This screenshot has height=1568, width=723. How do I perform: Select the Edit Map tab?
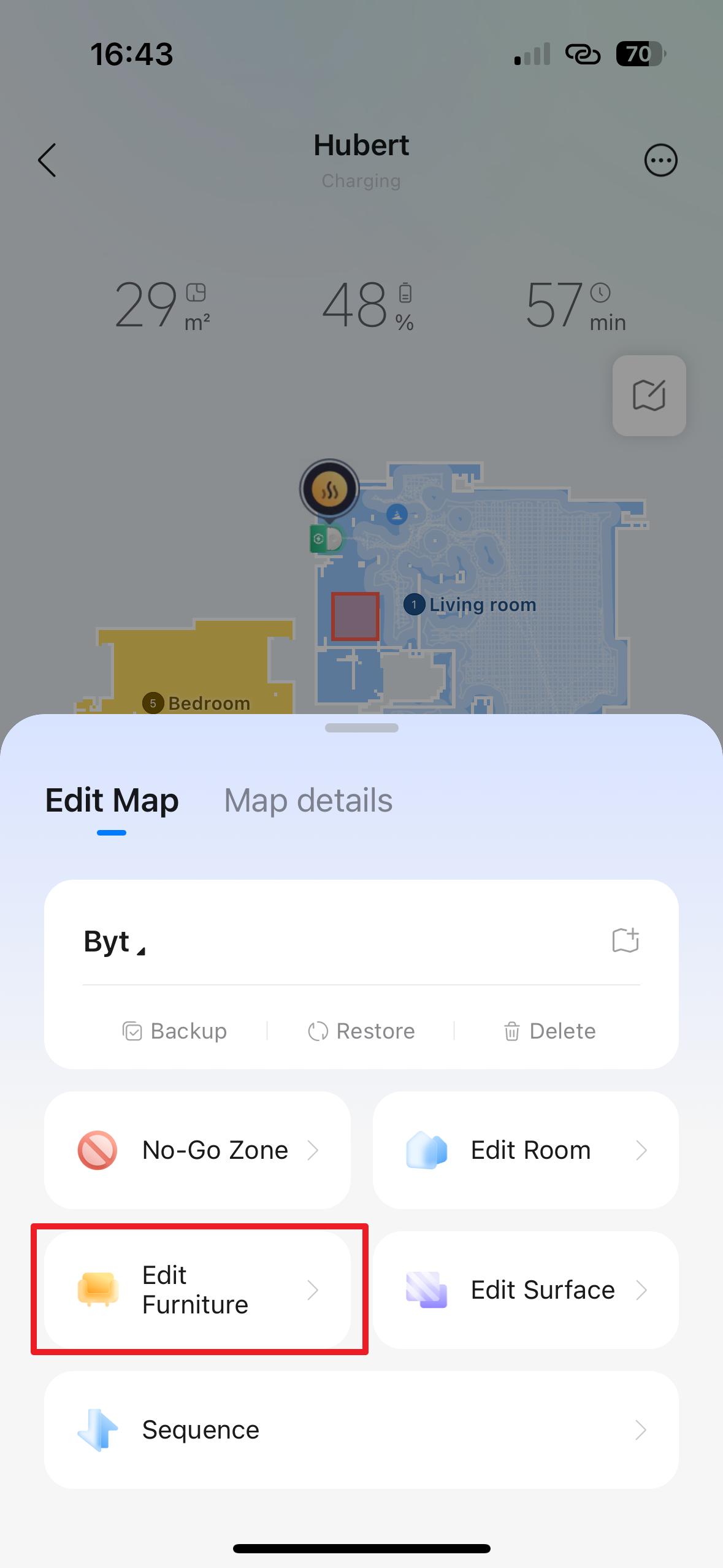pyautogui.click(x=112, y=801)
